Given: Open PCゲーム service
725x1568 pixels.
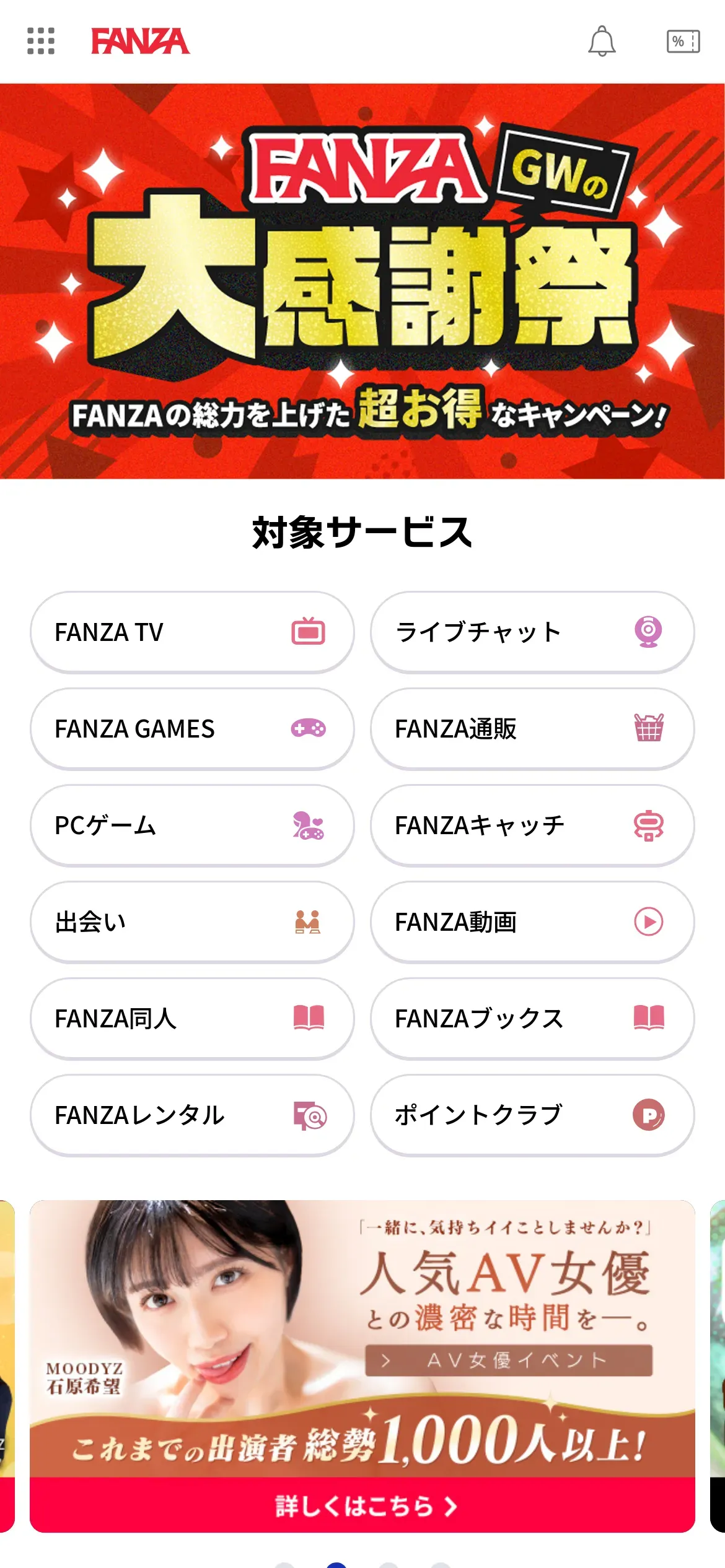Looking at the screenshot, I should [x=192, y=825].
